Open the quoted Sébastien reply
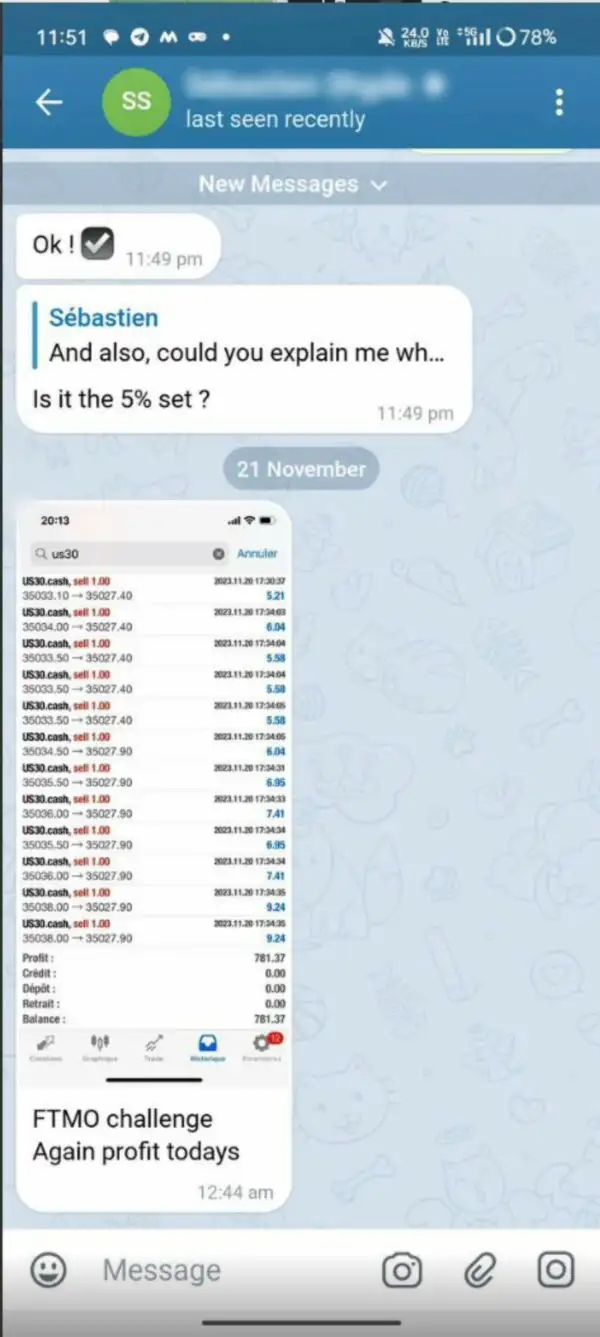600x1337 pixels. tap(245, 337)
